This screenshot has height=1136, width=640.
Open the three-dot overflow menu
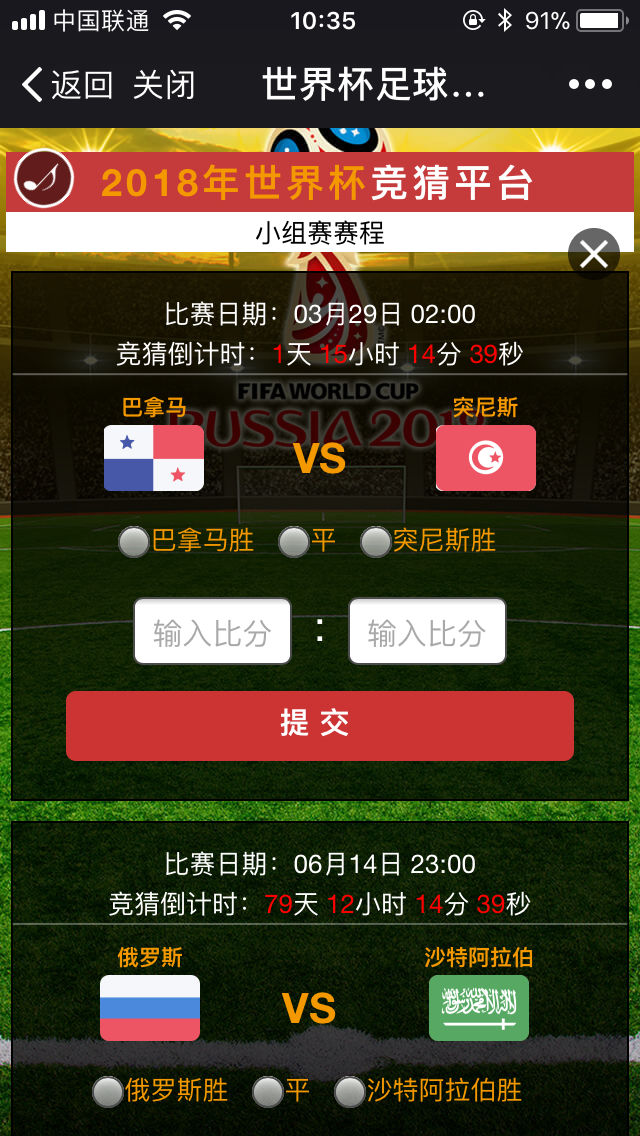tap(590, 85)
